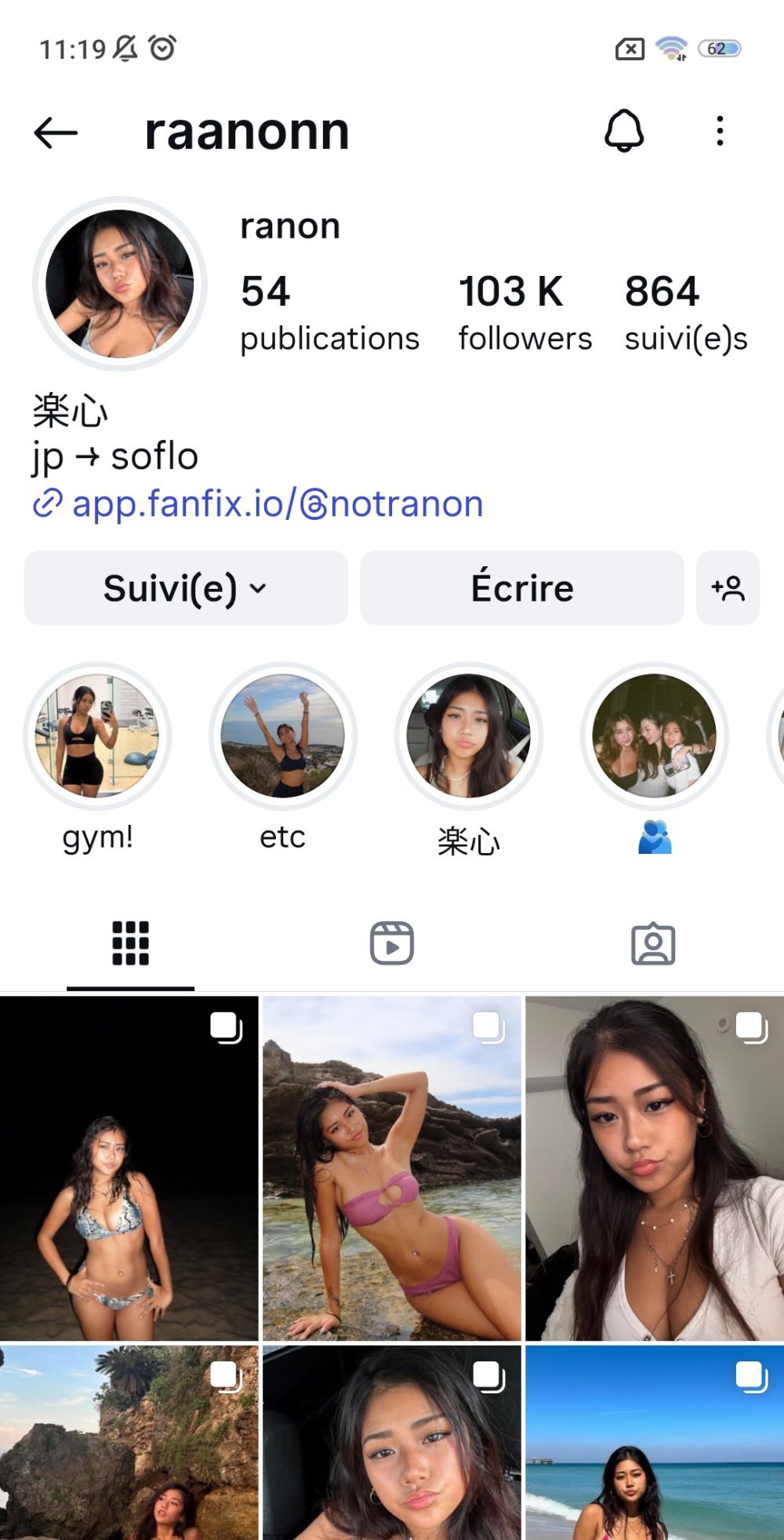The image size is (784, 1540).
Task: Open the three-dot options menu
Action: point(720,132)
